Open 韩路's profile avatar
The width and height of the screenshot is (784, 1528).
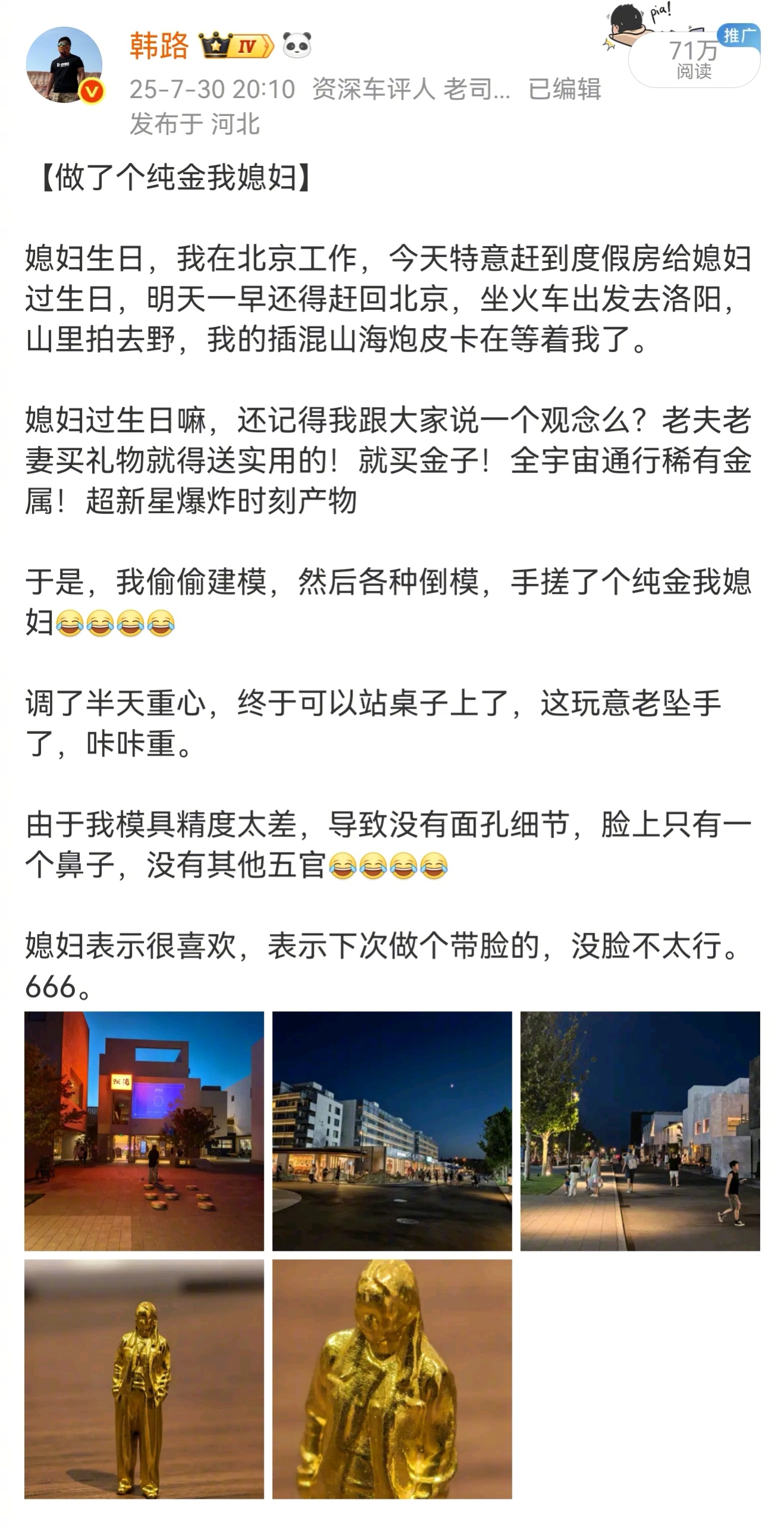(x=64, y=65)
